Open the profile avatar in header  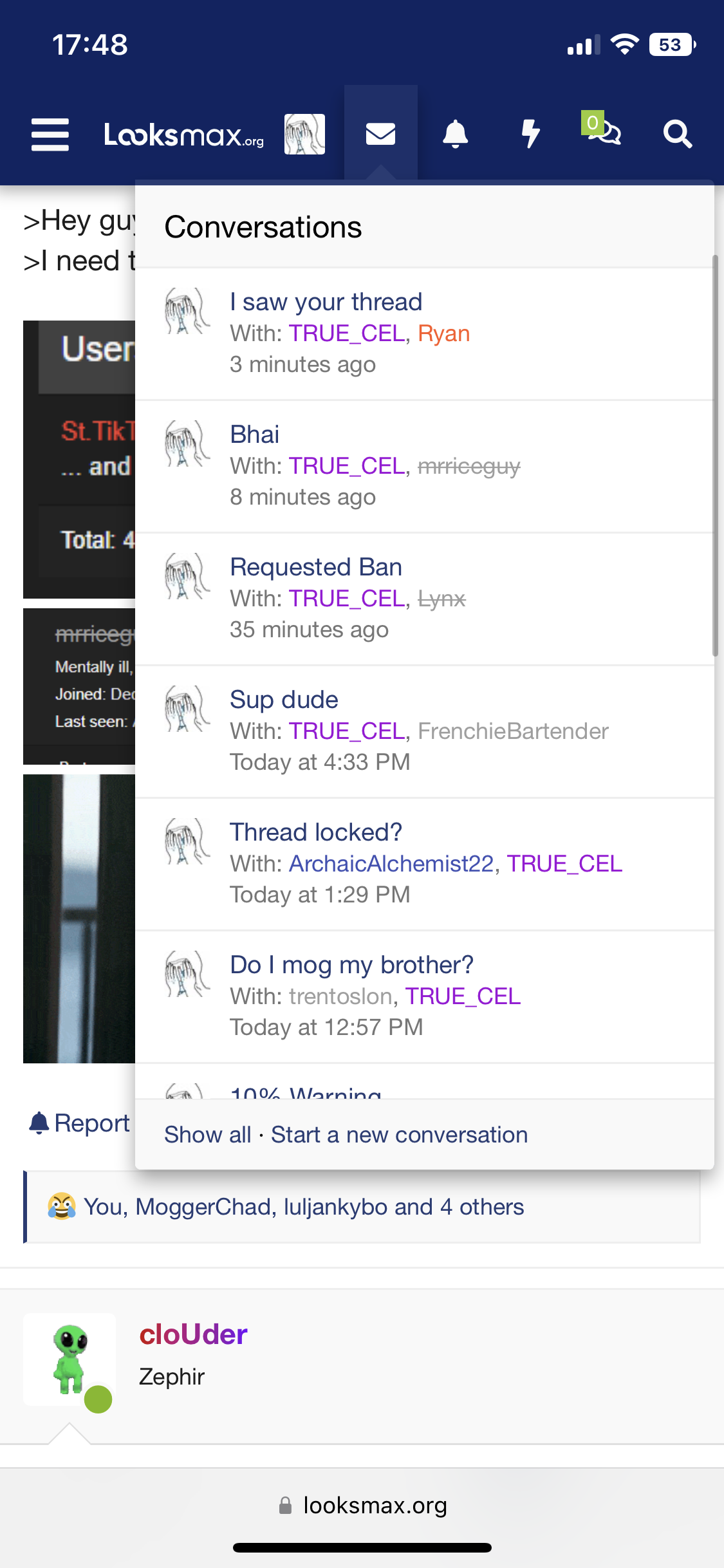pyautogui.click(x=304, y=134)
